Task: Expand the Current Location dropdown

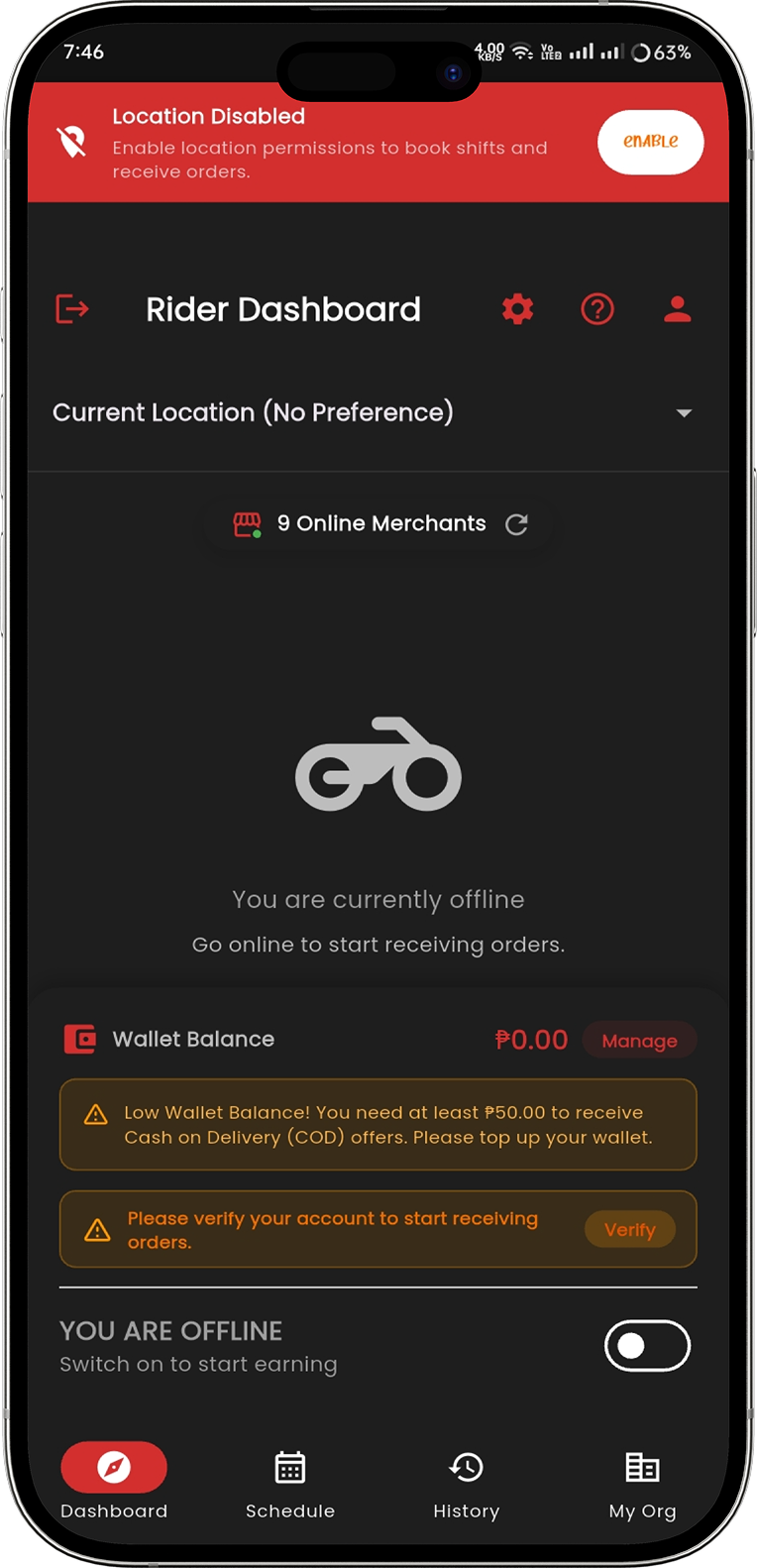Action: [378, 412]
